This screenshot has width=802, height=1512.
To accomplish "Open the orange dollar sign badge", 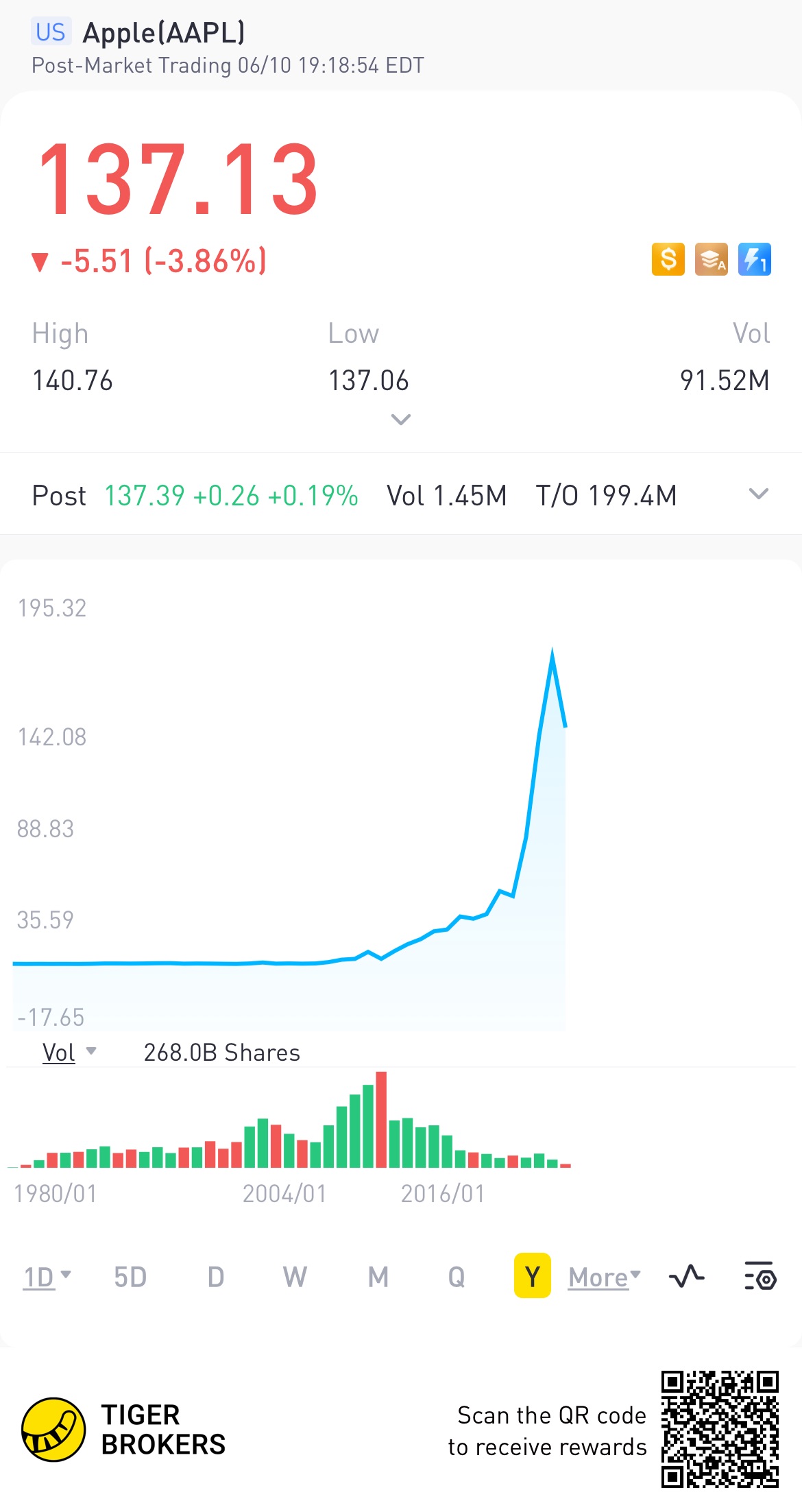I will tap(668, 259).
